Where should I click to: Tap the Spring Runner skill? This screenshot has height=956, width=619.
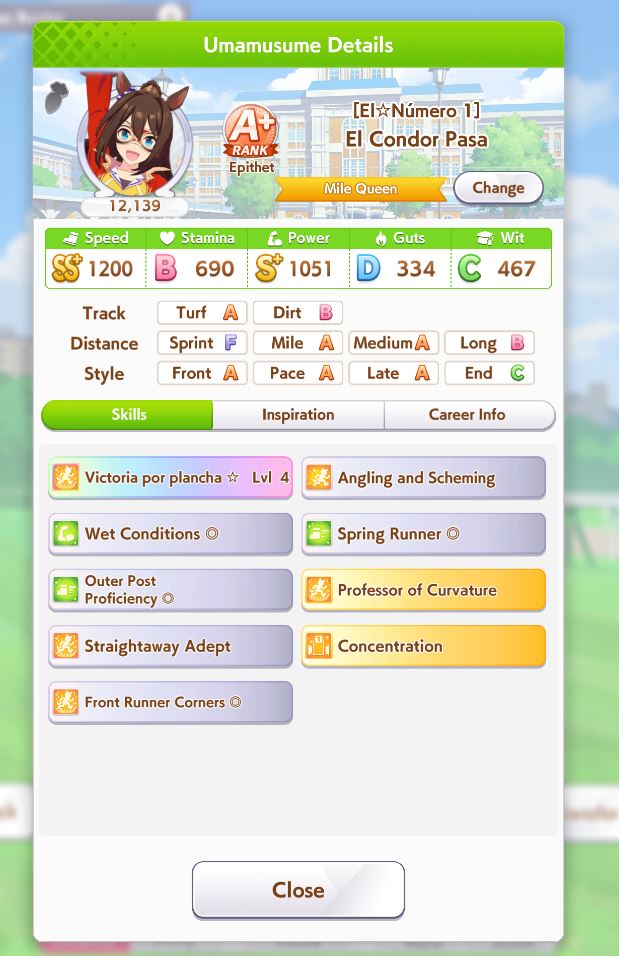424,534
